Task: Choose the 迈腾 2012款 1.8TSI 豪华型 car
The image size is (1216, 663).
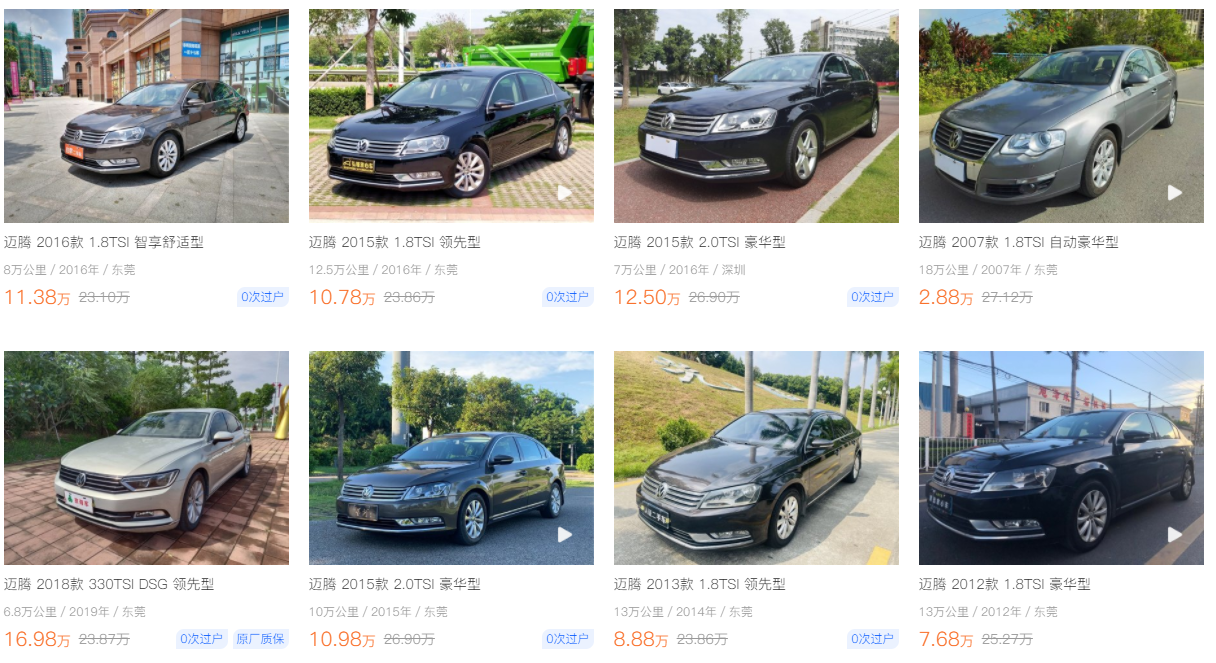Action: [1004, 584]
